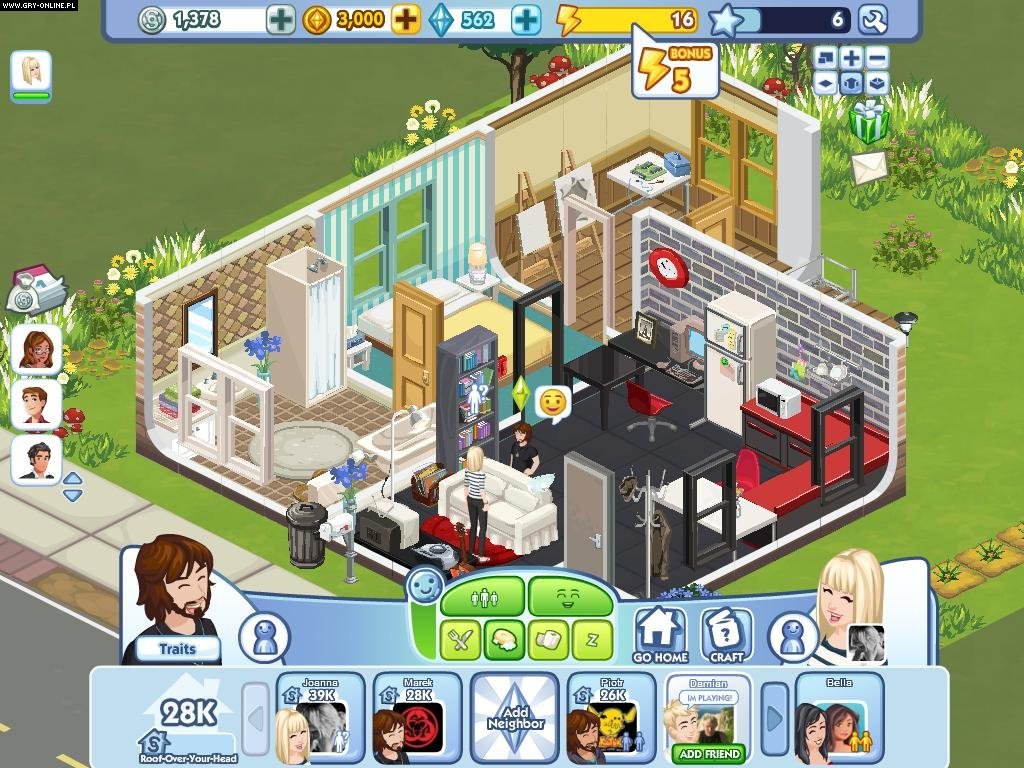Select the sleep need icon
Screen dimensions: 1024x768
(x=592, y=640)
